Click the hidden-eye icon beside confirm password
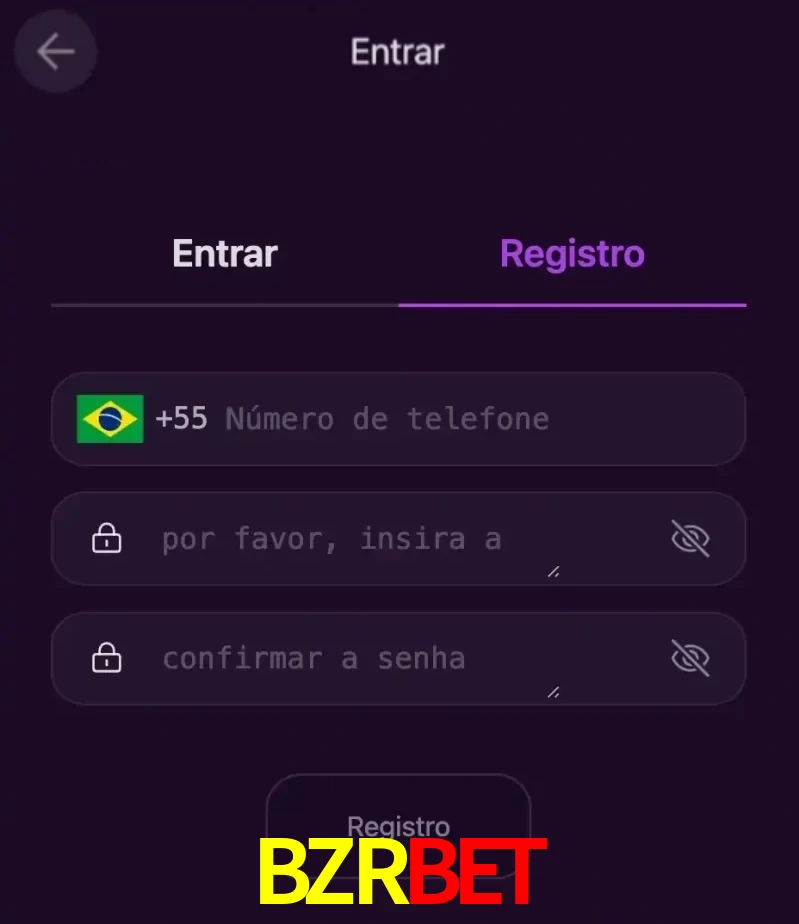The image size is (799, 924). pos(692,658)
